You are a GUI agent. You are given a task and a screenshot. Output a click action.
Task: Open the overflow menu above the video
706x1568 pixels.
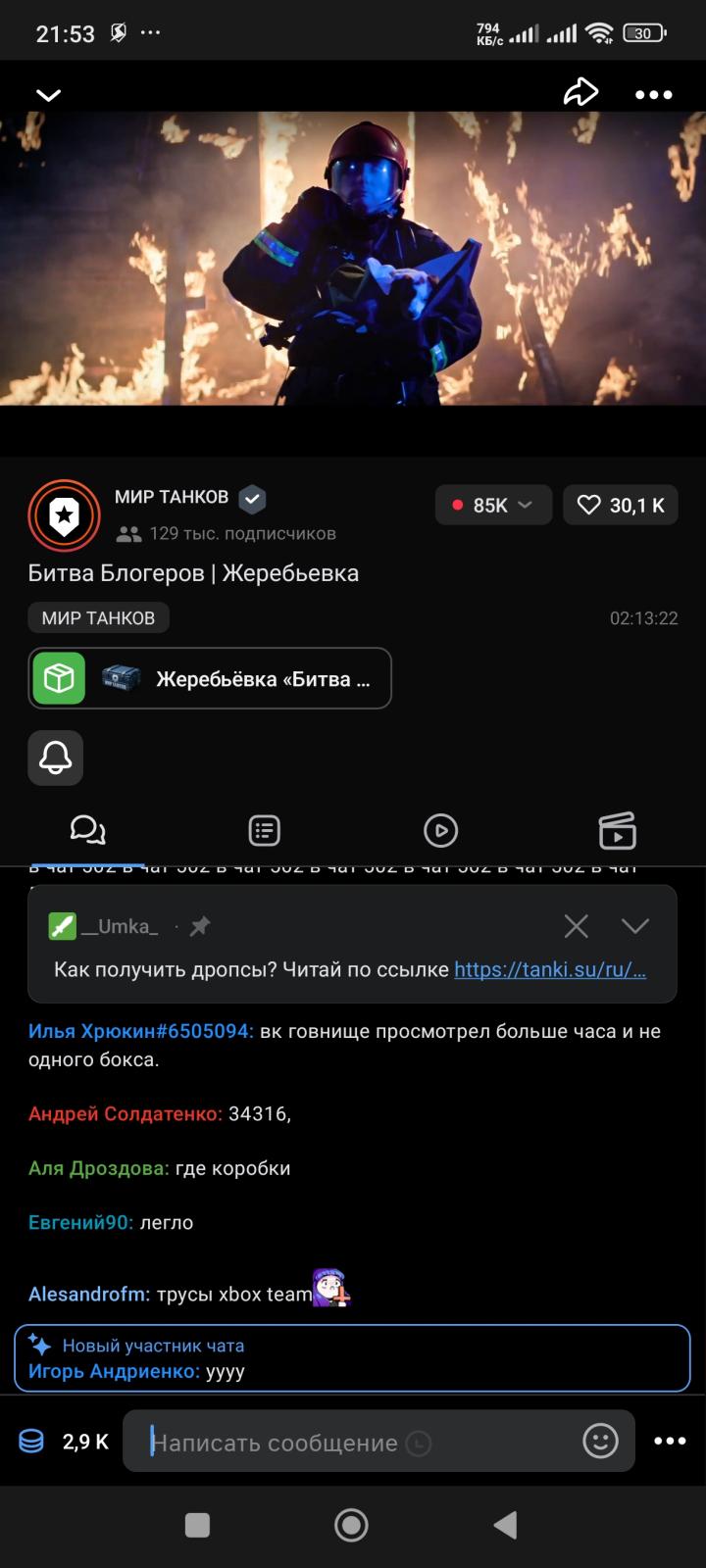pyautogui.click(x=654, y=95)
